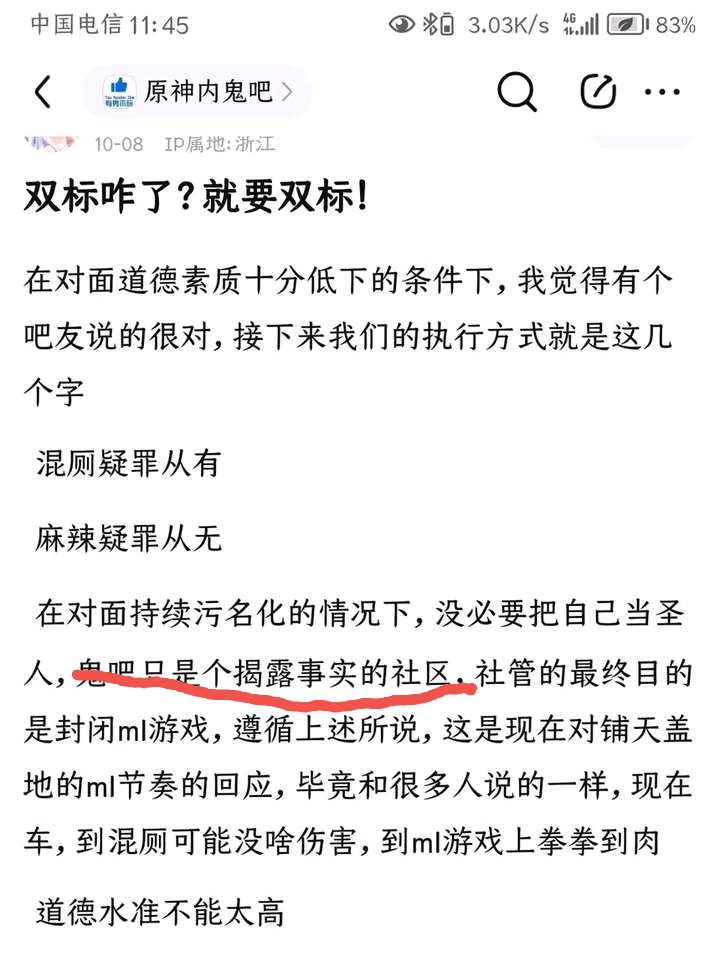Go back using the top-left arrow

(x=42, y=93)
